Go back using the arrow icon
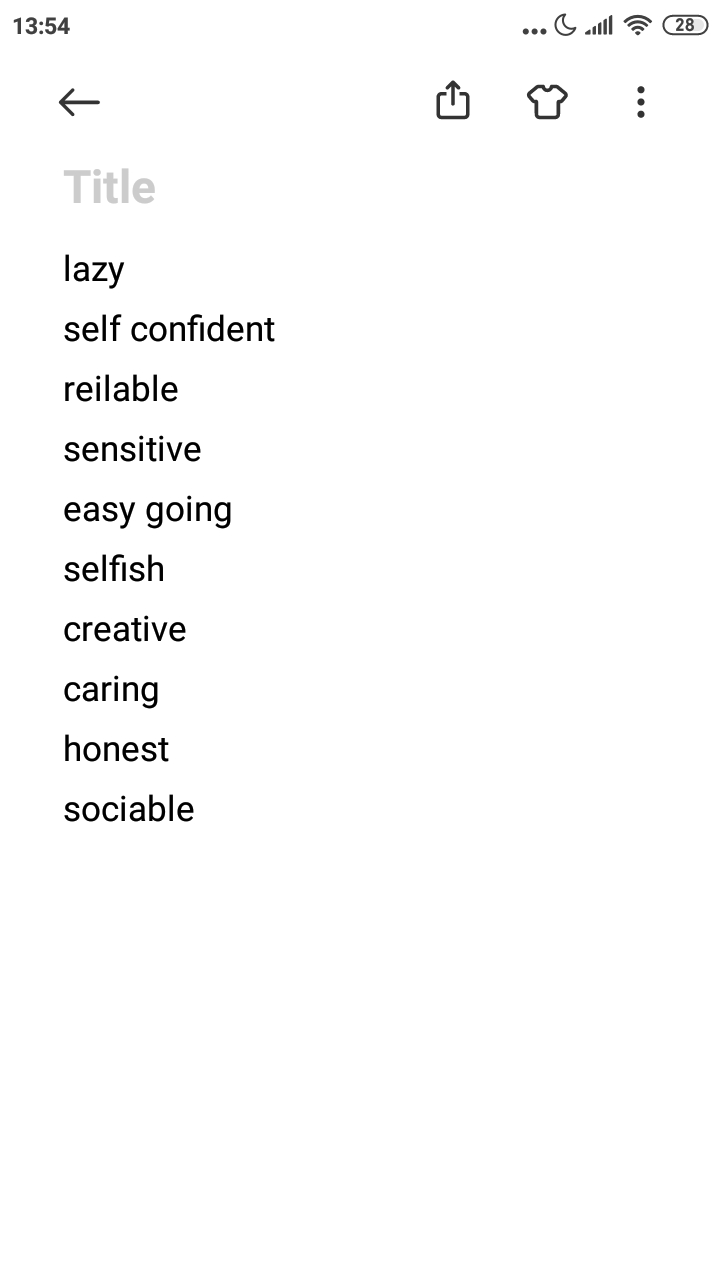Image resolution: width=720 pixels, height=1280 pixels. 79,102
